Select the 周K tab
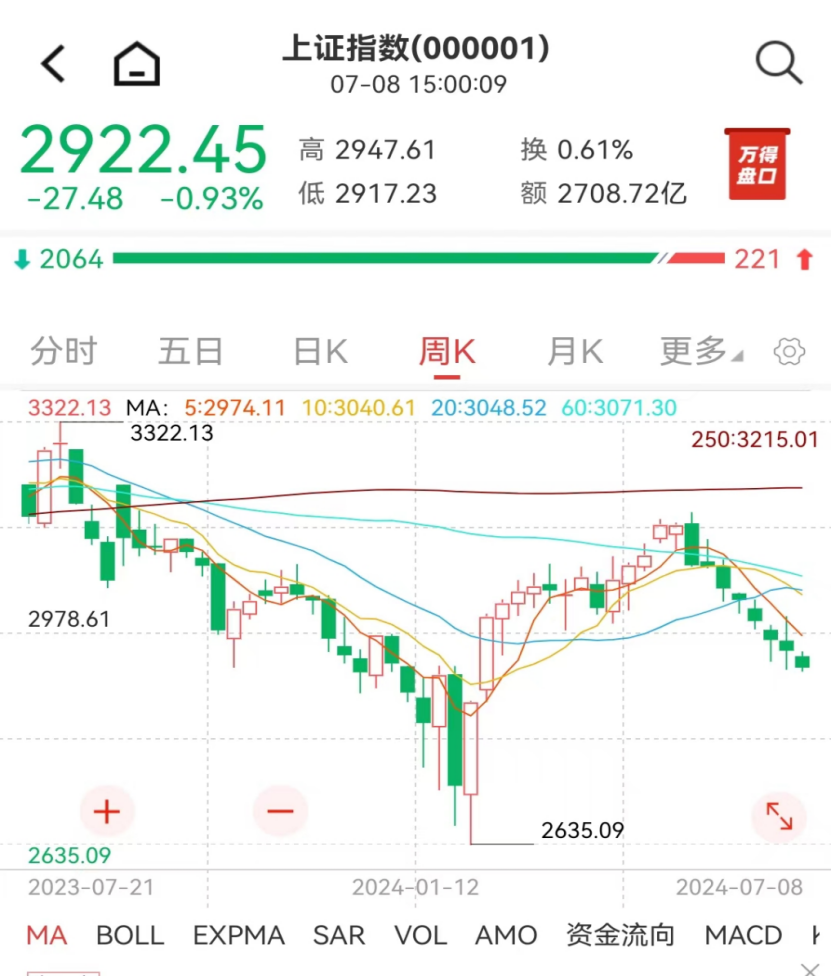831x976 pixels. tap(447, 351)
